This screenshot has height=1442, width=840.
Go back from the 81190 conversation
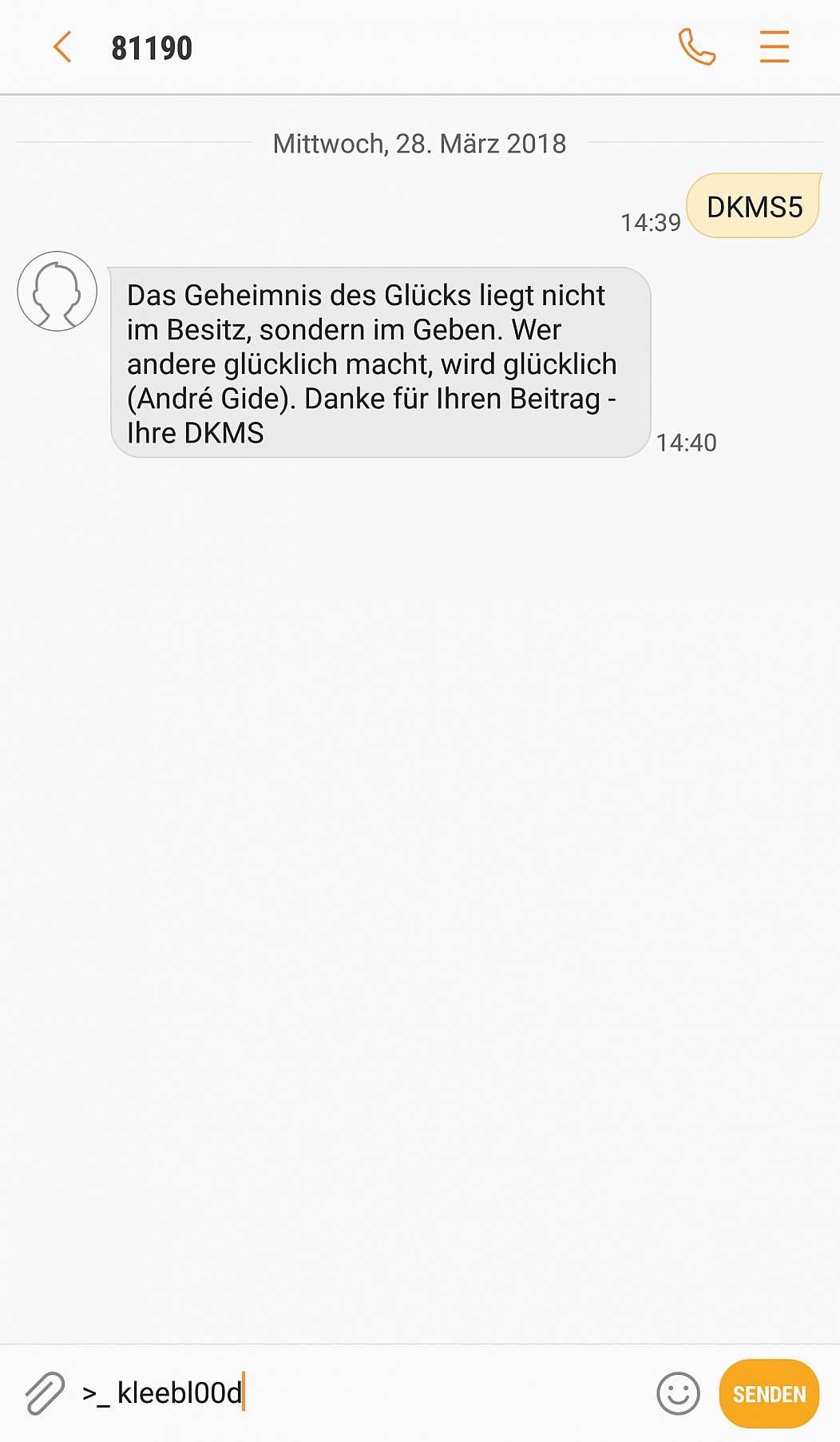[62, 47]
